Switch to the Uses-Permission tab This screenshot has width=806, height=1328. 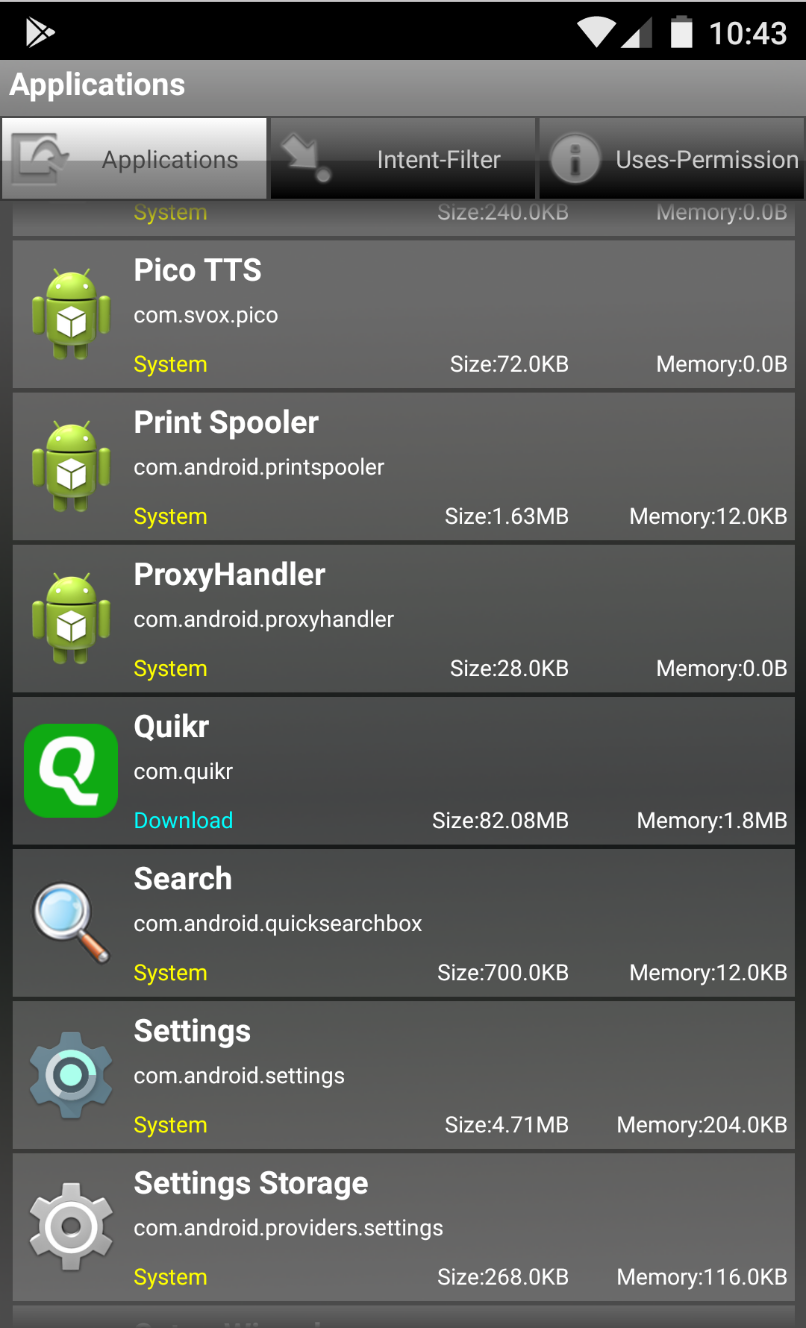click(672, 159)
